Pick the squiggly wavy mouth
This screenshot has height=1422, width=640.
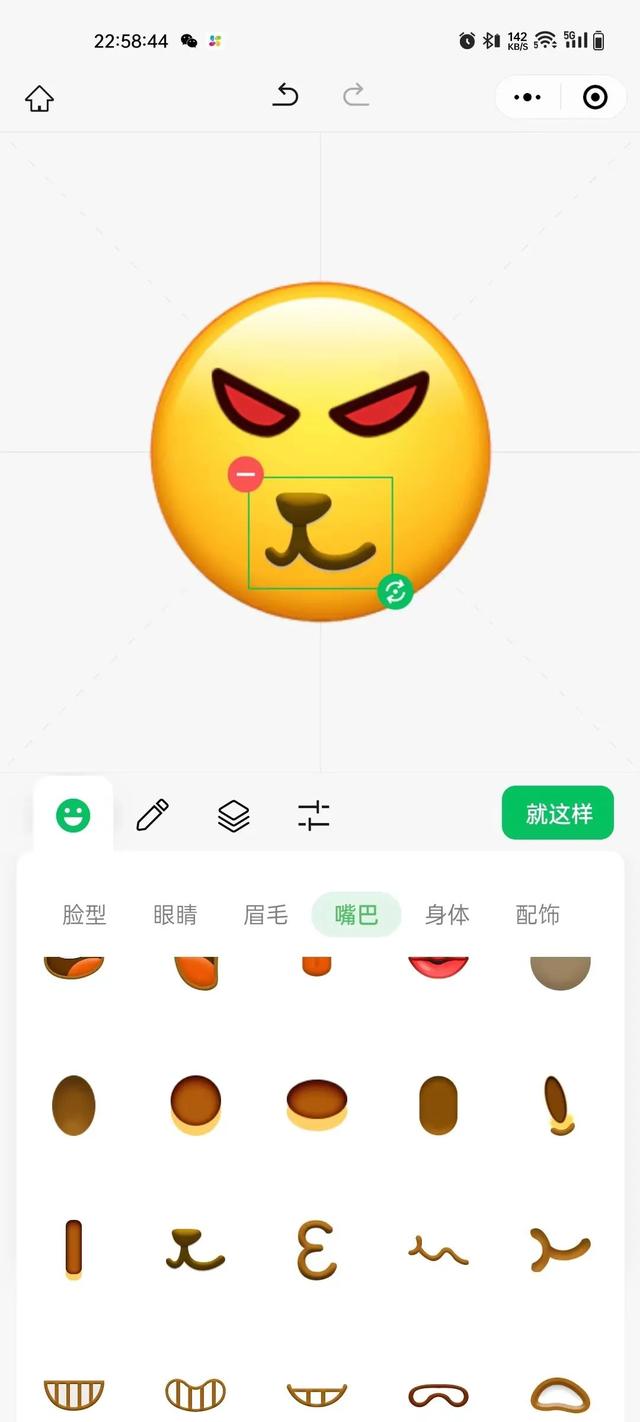pyautogui.click(x=438, y=1249)
